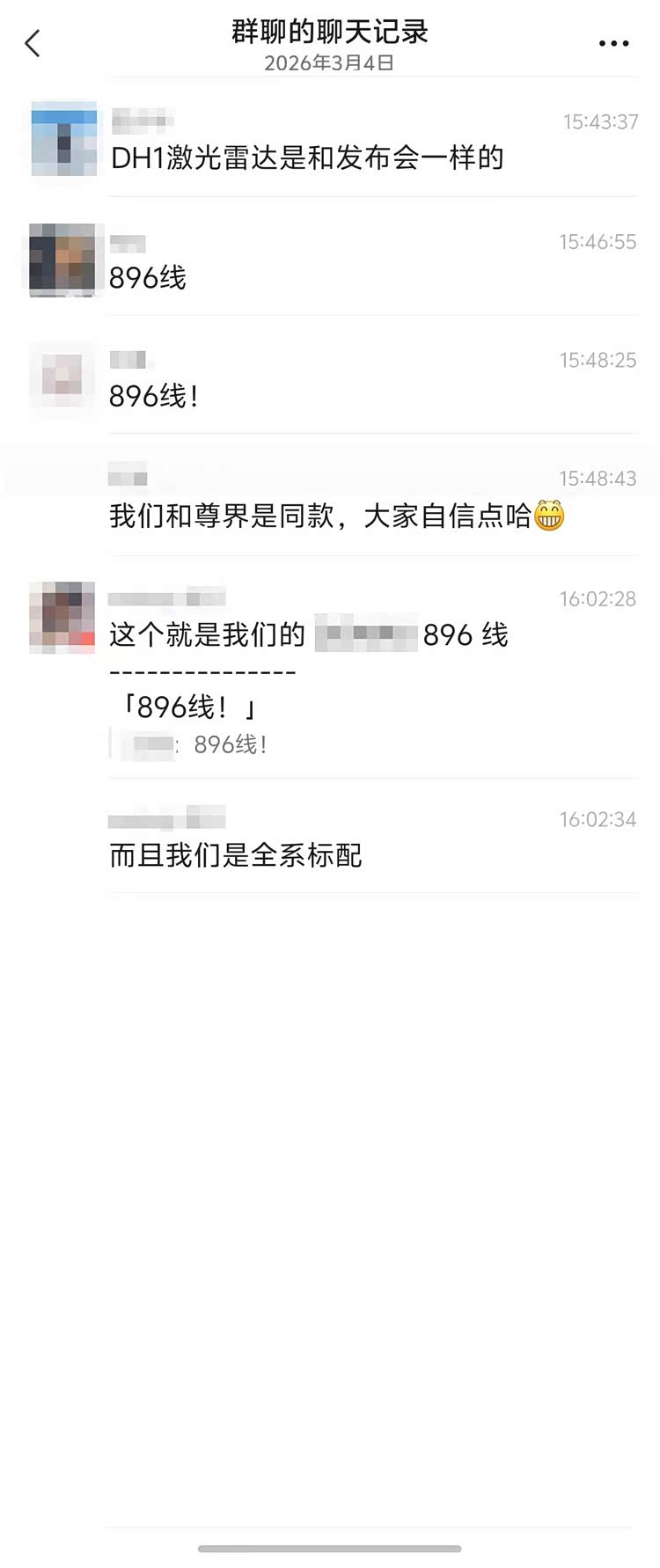Open avatar beside 这个就是我们的 message

[x=62, y=617]
